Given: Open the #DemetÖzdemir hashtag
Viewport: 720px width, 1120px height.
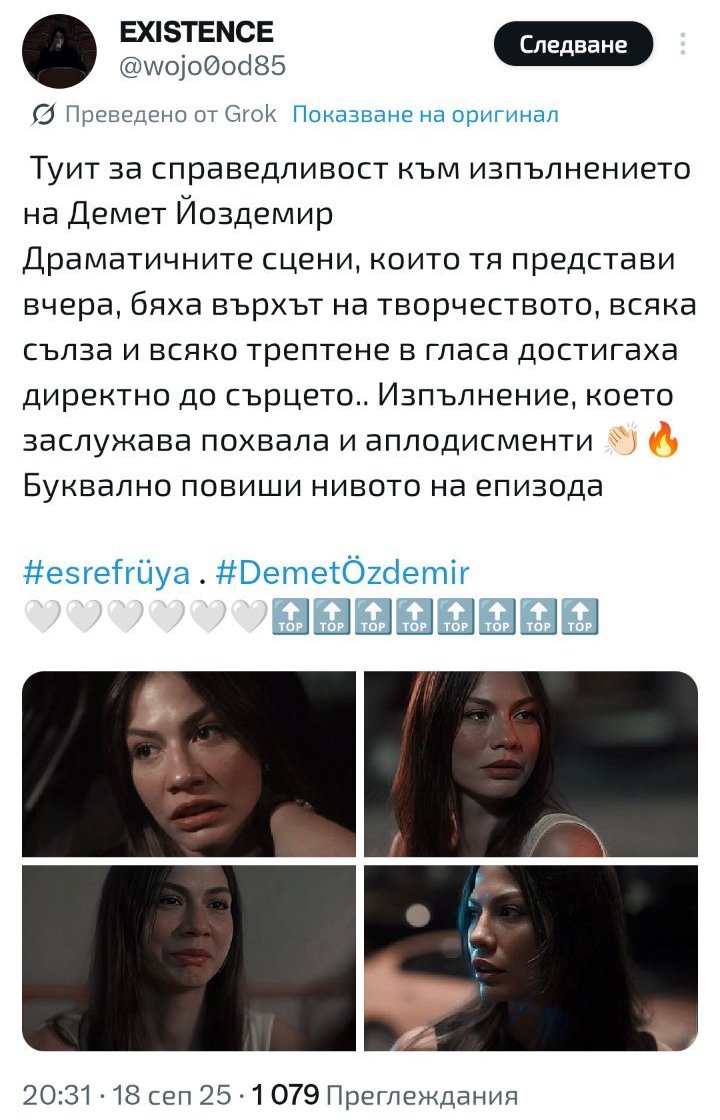Looking at the screenshot, I should (x=342, y=573).
